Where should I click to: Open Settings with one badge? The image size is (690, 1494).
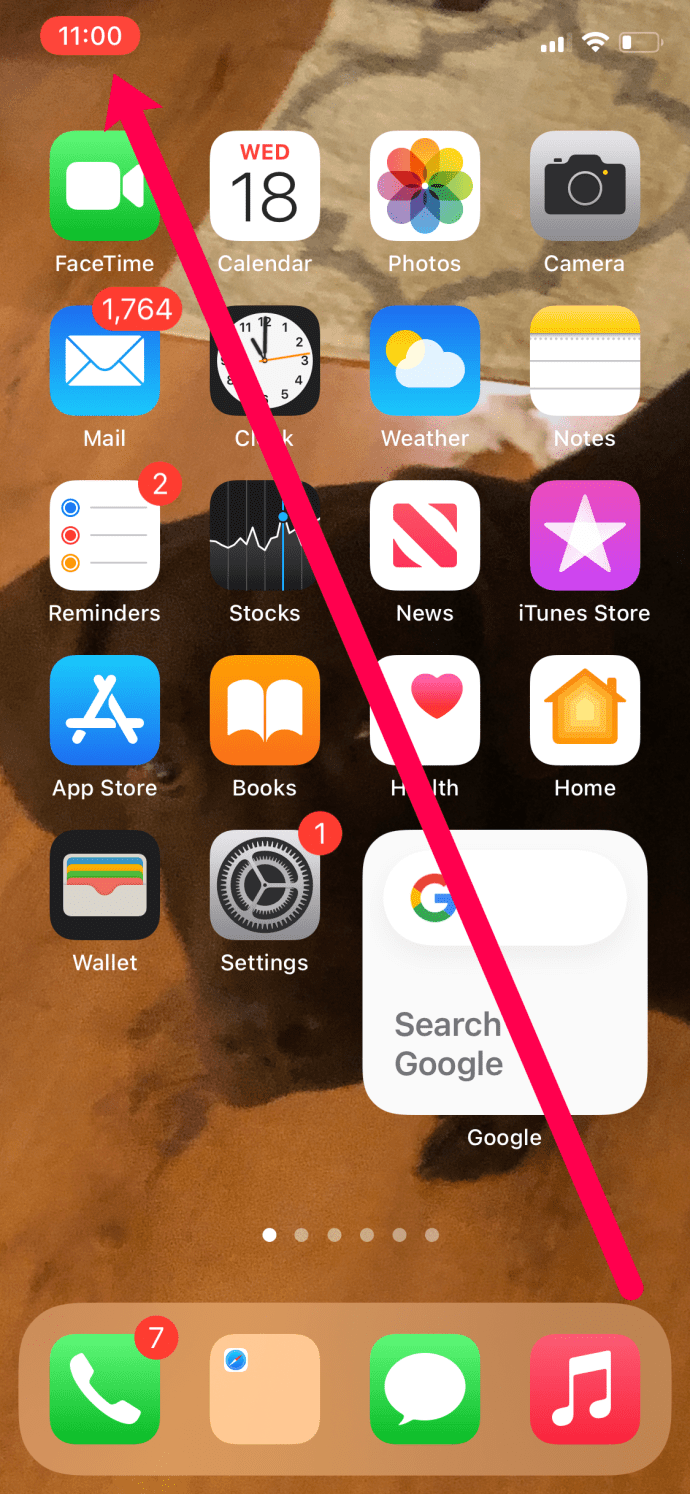coord(265,886)
